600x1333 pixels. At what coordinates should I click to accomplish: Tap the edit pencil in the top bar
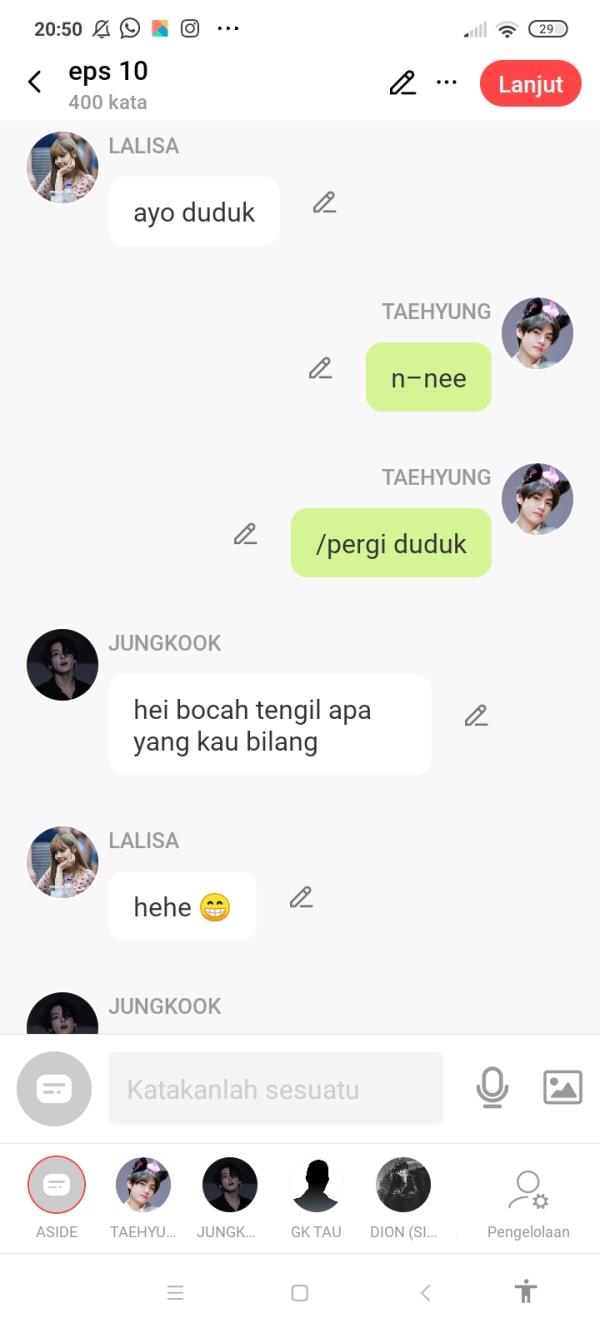point(402,83)
